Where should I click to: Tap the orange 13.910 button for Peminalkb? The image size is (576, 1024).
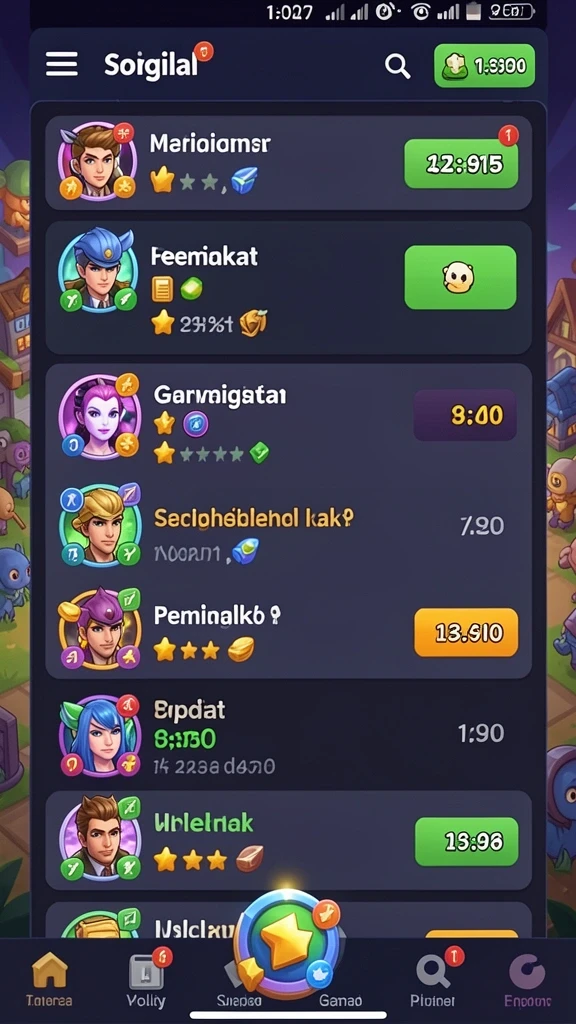(x=466, y=632)
